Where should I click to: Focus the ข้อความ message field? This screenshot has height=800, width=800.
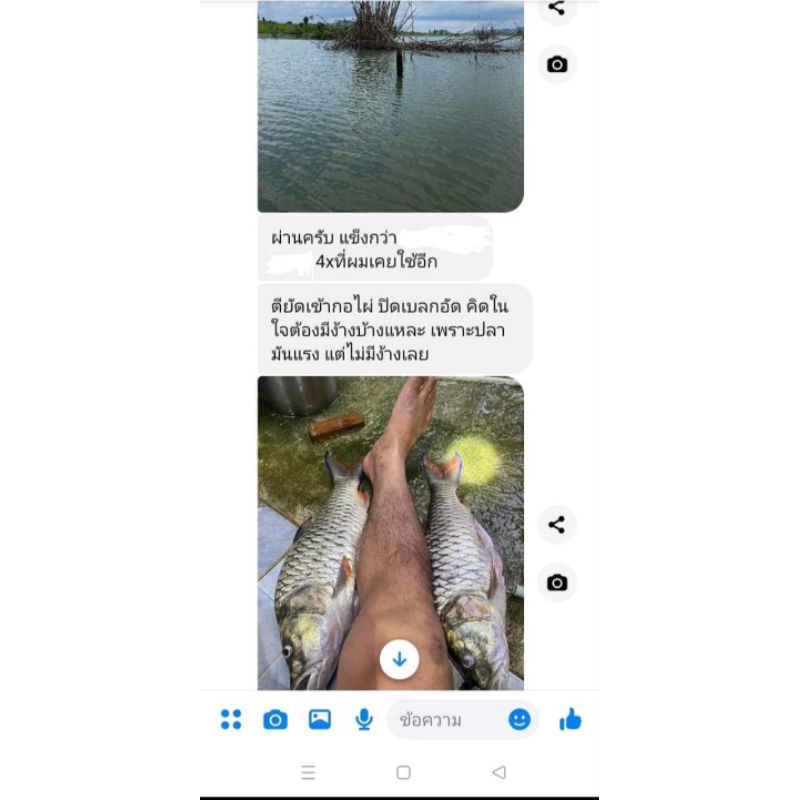click(445, 719)
